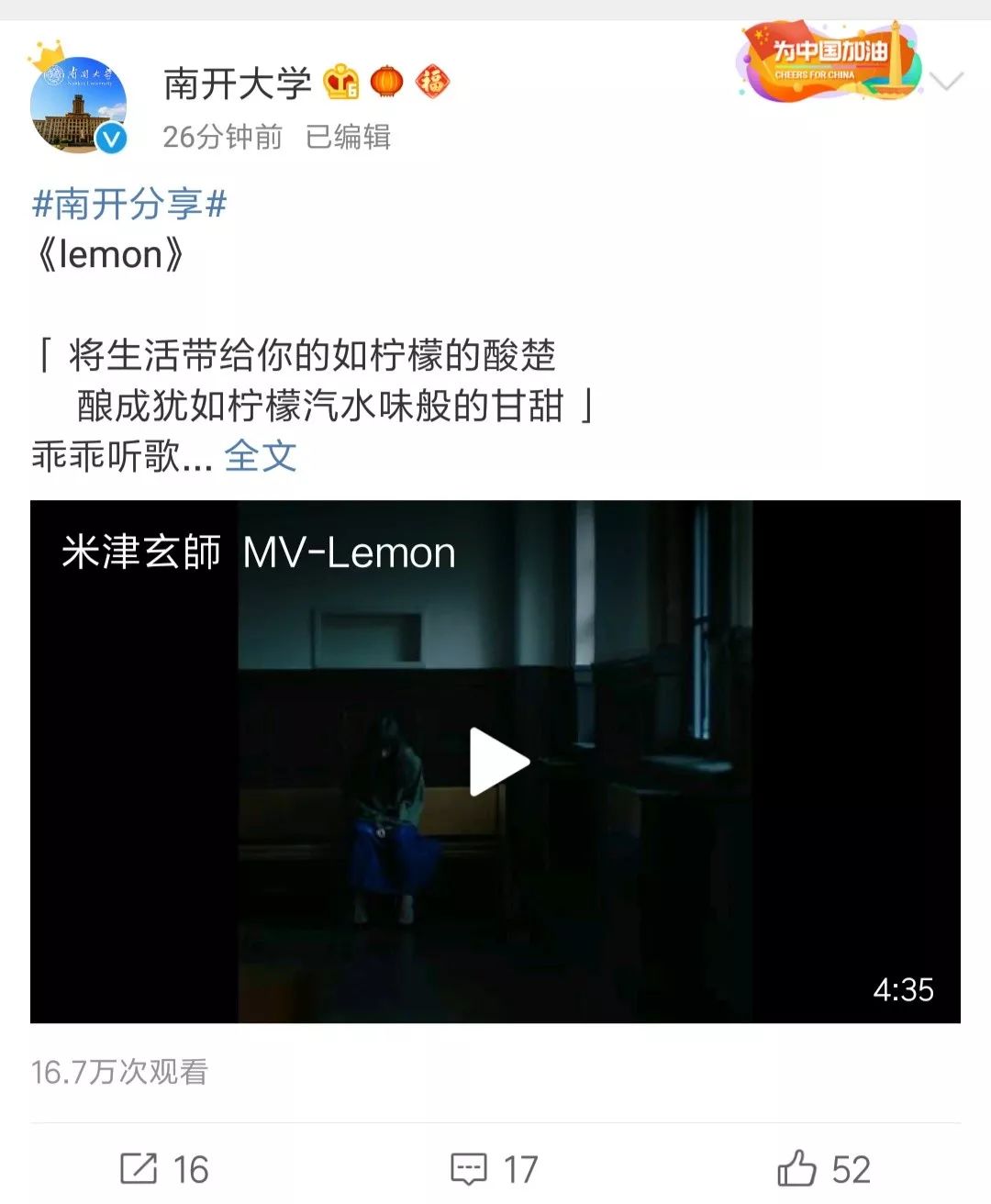Image resolution: width=991 pixels, height=1204 pixels.
Task: Expand the post options chevron
Action: click(x=945, y=82)
